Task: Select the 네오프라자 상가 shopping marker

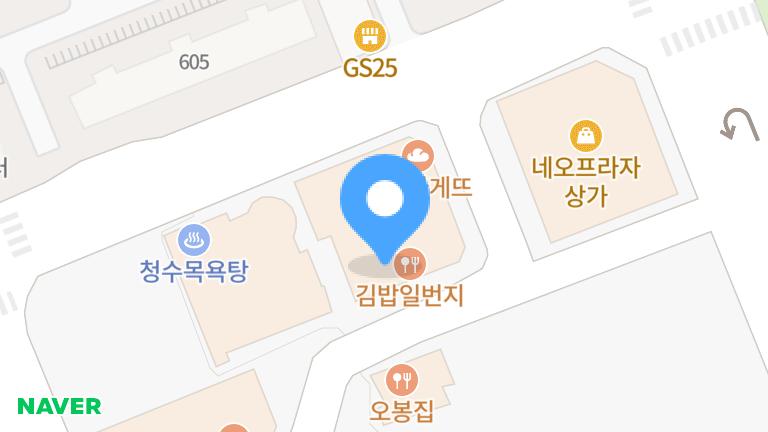Action: tap(584, 134)
